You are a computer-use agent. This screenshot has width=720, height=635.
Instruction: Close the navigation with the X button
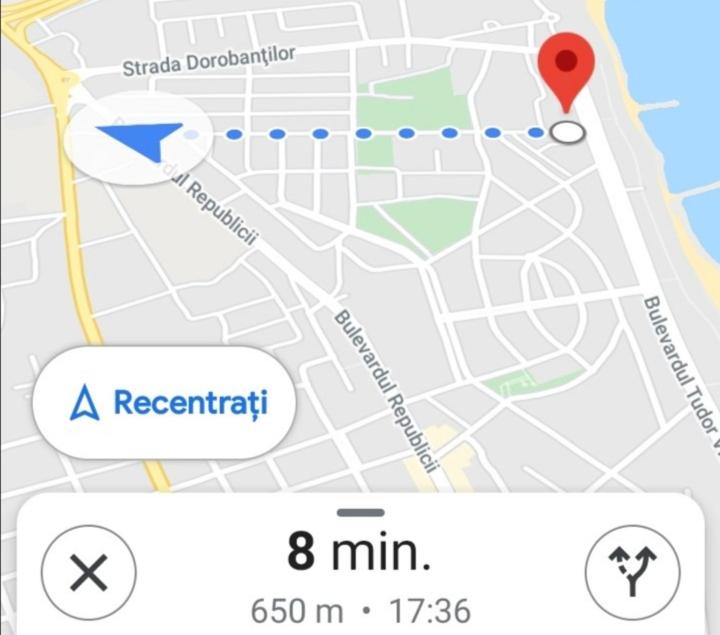(89, 574)
